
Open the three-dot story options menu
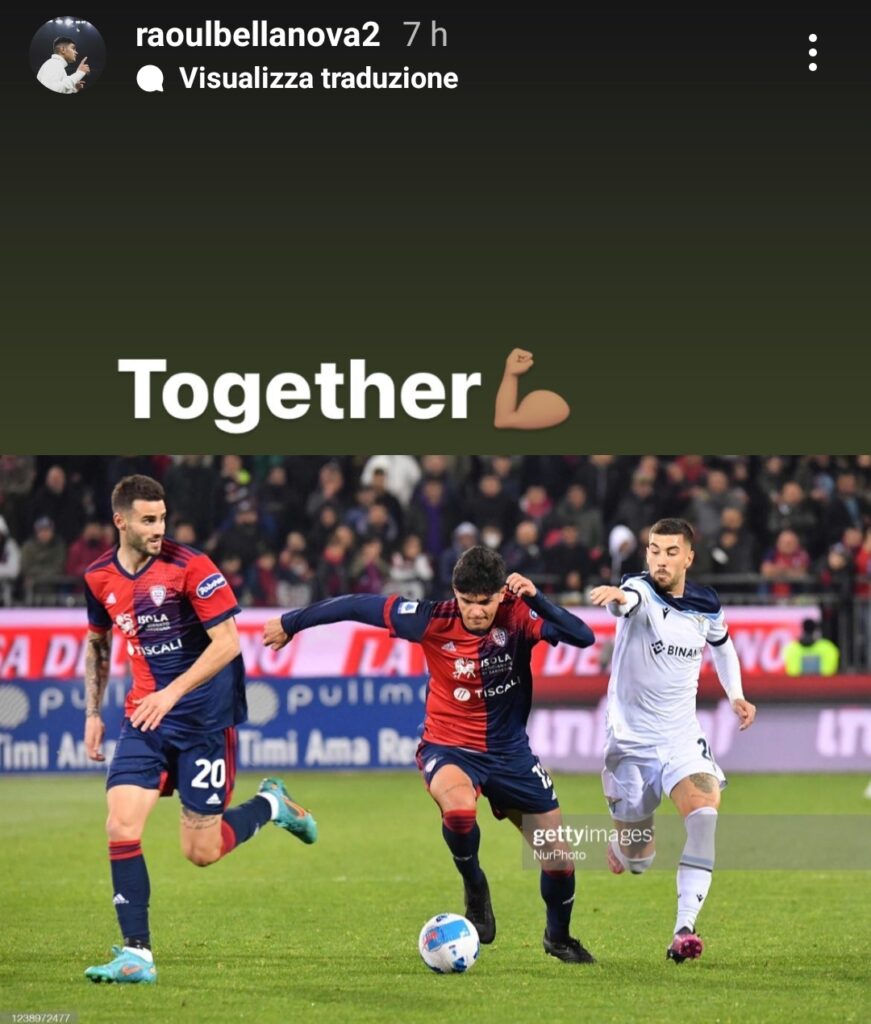pos(812,52)
